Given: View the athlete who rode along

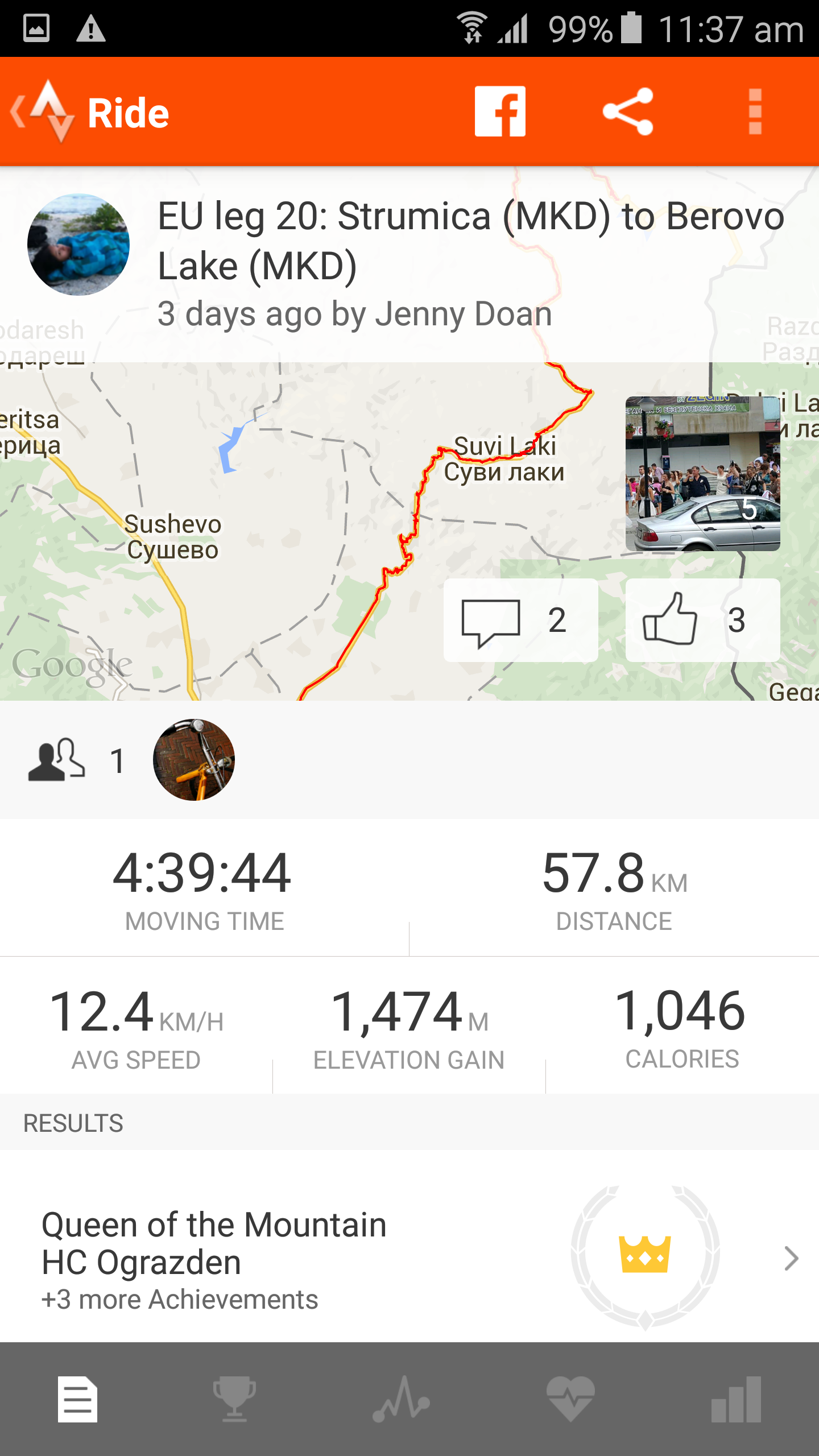Looking at the screenshot, I should (193, 760).
